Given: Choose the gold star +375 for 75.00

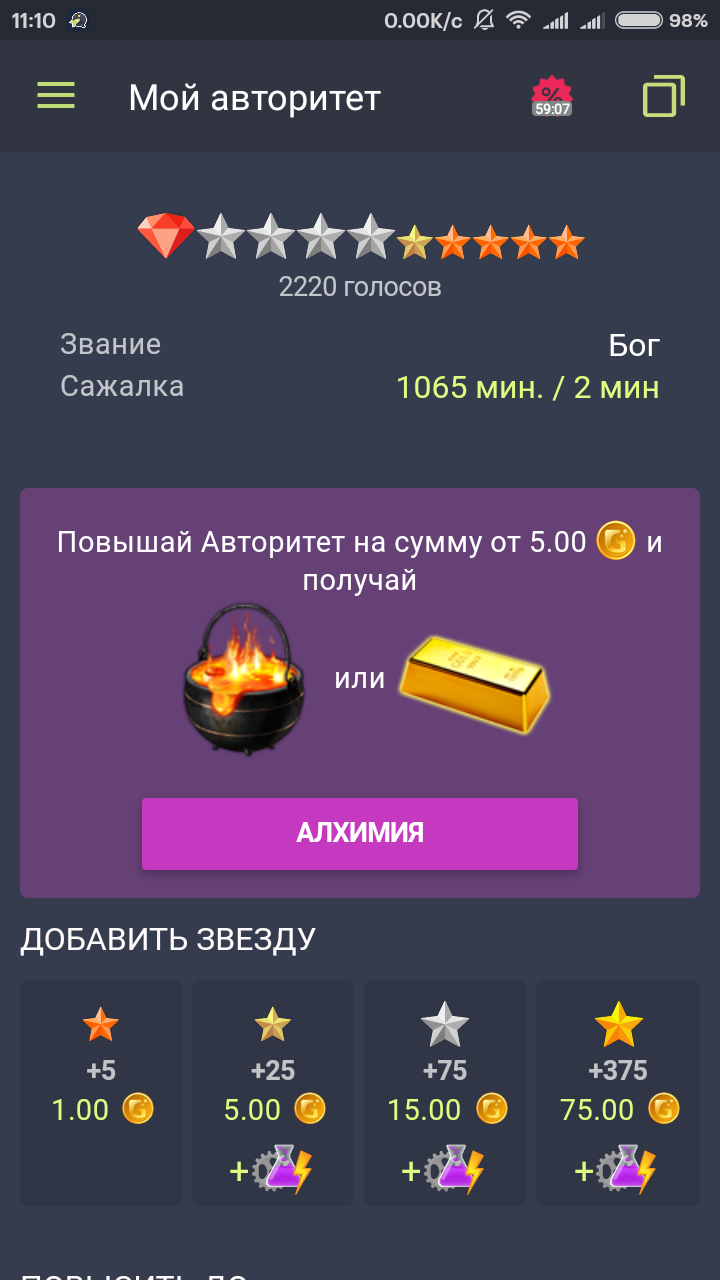Looking at the screenshot, I should pos(617,1093).
